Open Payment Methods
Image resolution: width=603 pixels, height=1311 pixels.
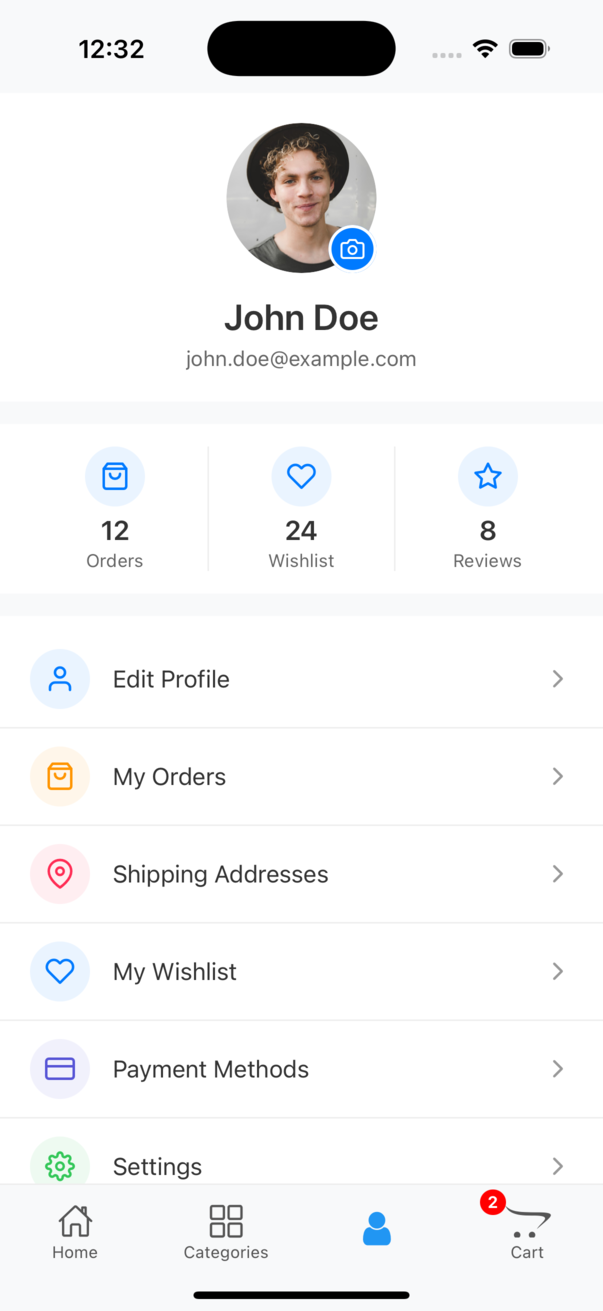(300, 1069)
